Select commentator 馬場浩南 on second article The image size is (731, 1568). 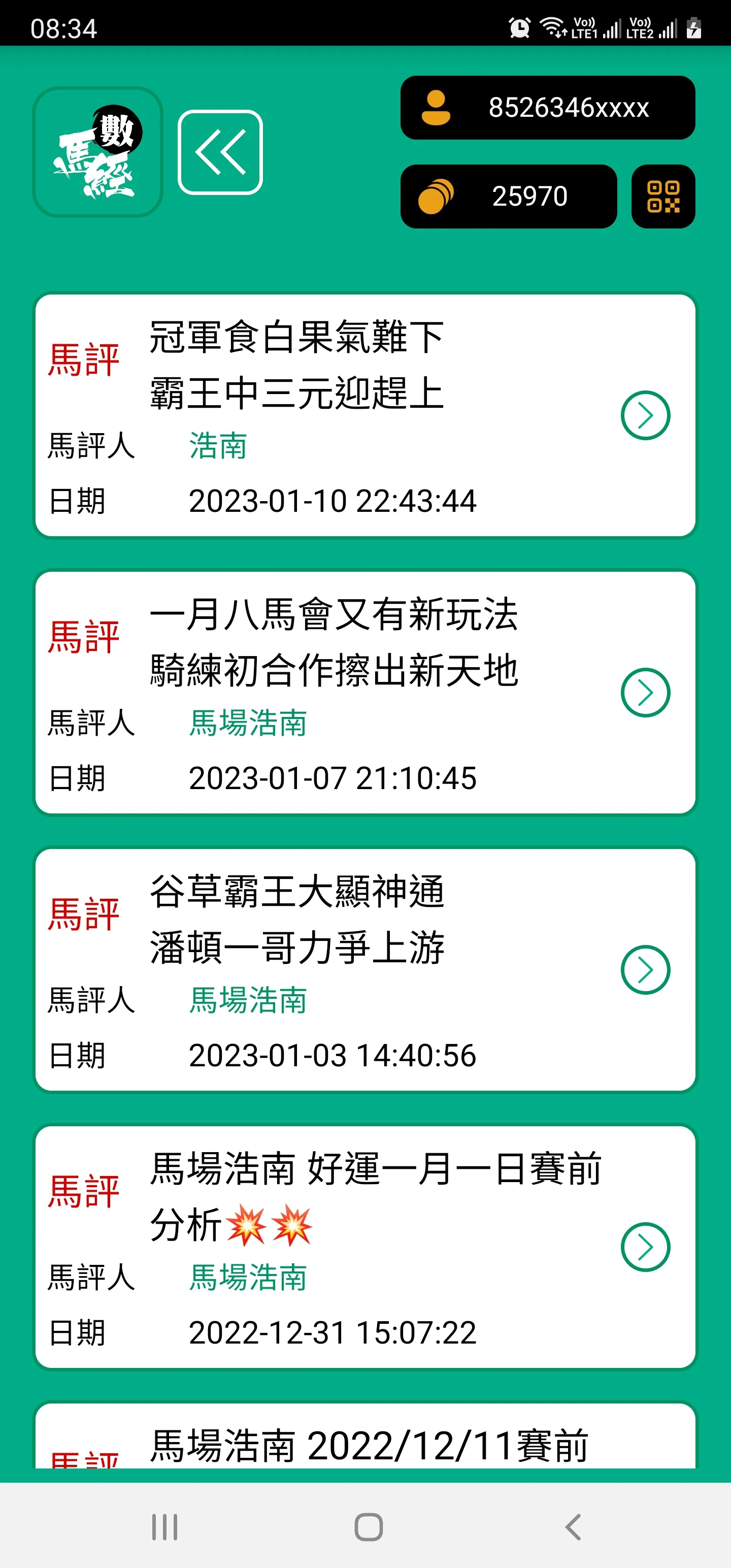247,723
